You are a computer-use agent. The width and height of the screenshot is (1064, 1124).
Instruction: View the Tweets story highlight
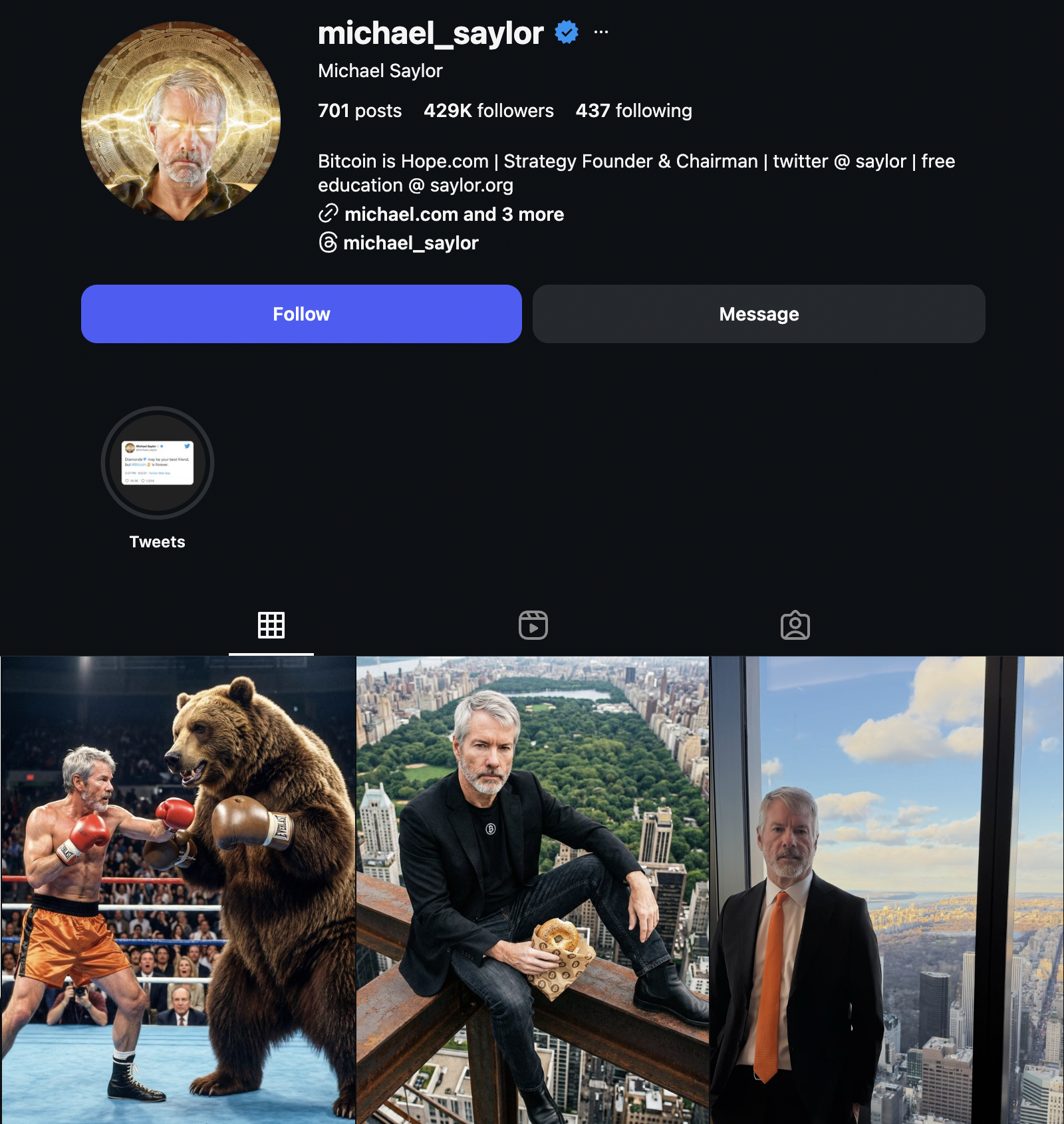click(158, 463)
